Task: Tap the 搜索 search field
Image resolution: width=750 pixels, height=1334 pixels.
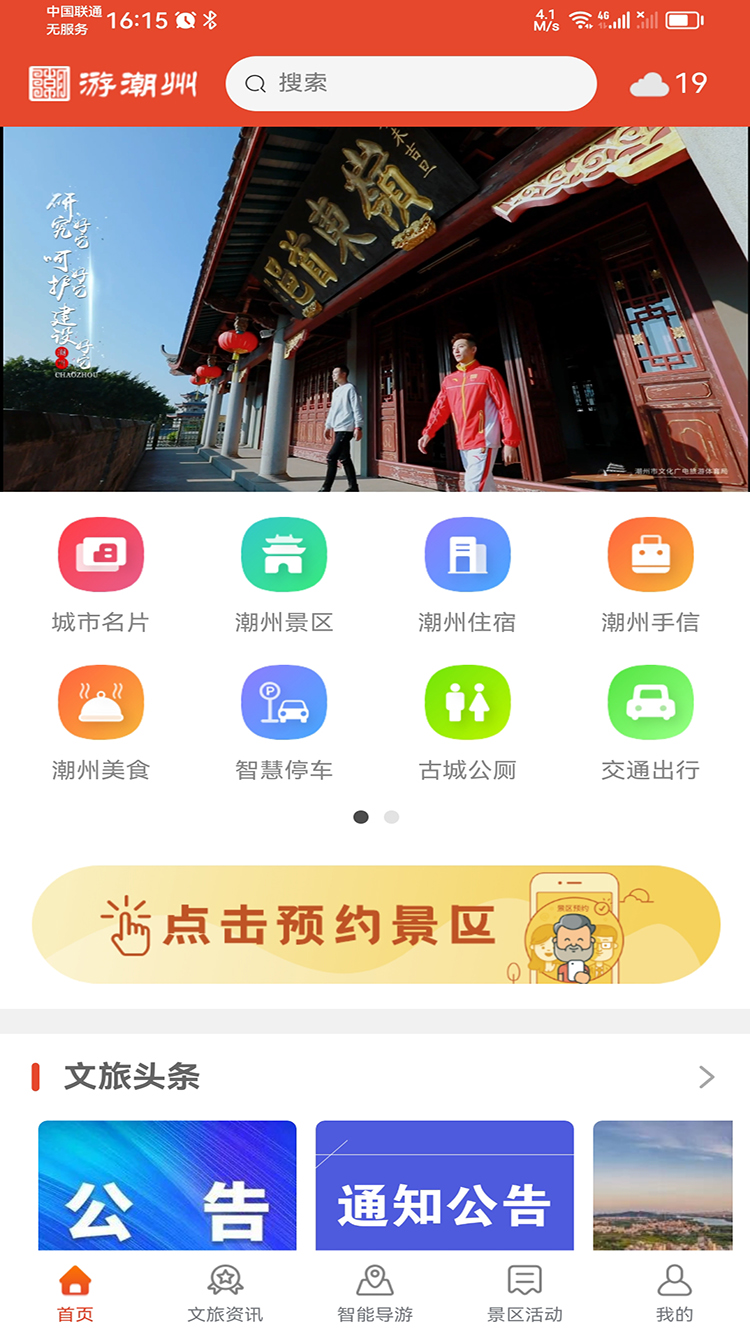Action: click(x=410, y=84)
